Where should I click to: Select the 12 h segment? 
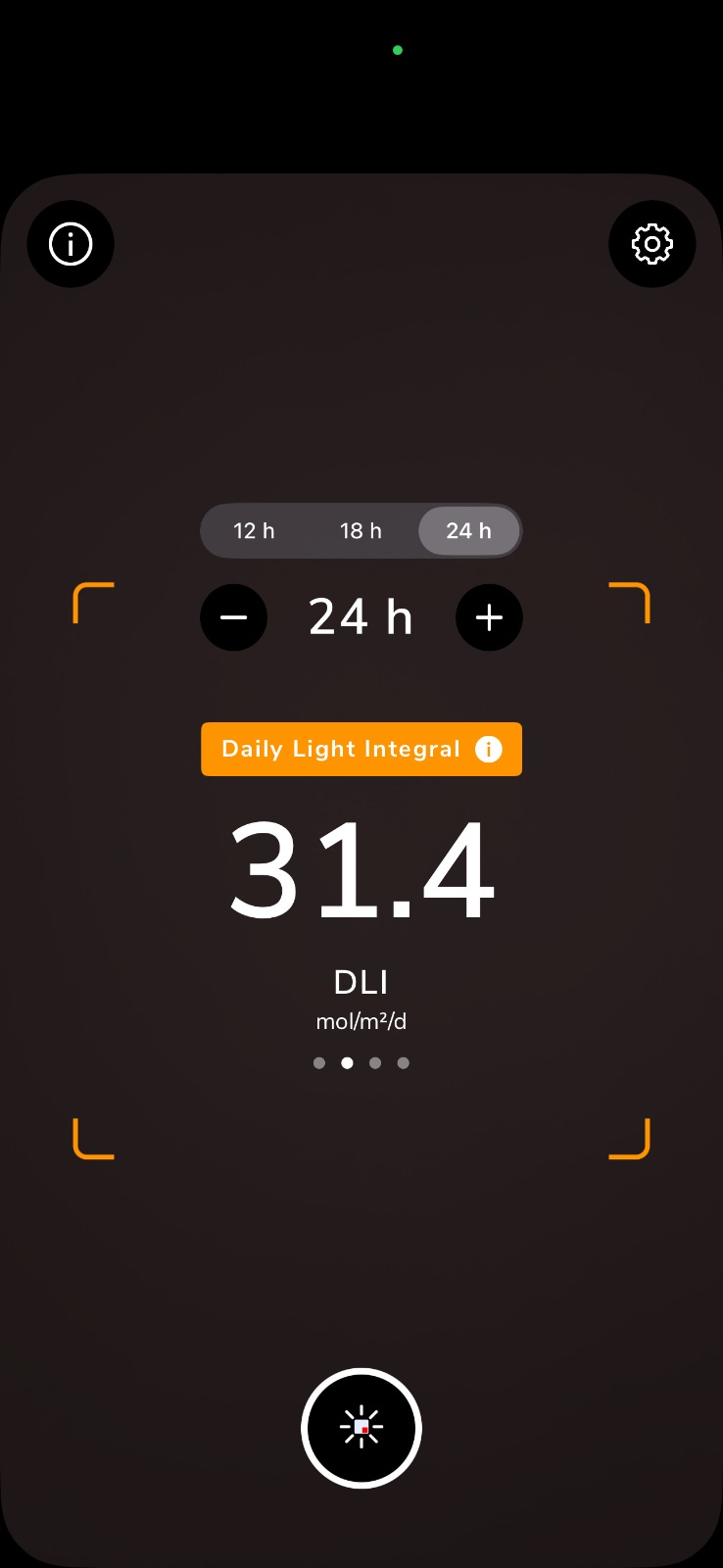[x=254, y=531]
